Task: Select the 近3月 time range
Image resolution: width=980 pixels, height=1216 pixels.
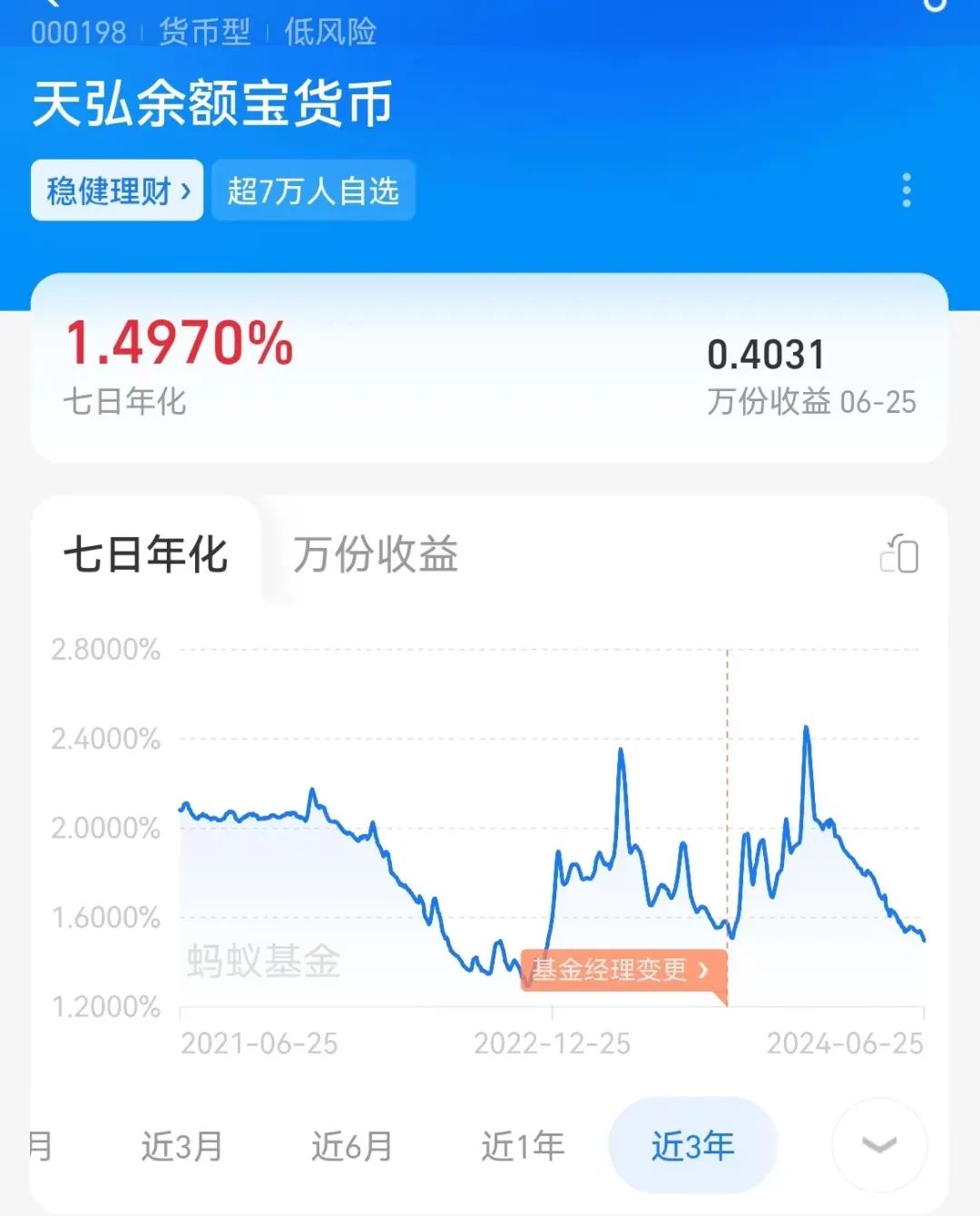Action: pos(181,1146)
